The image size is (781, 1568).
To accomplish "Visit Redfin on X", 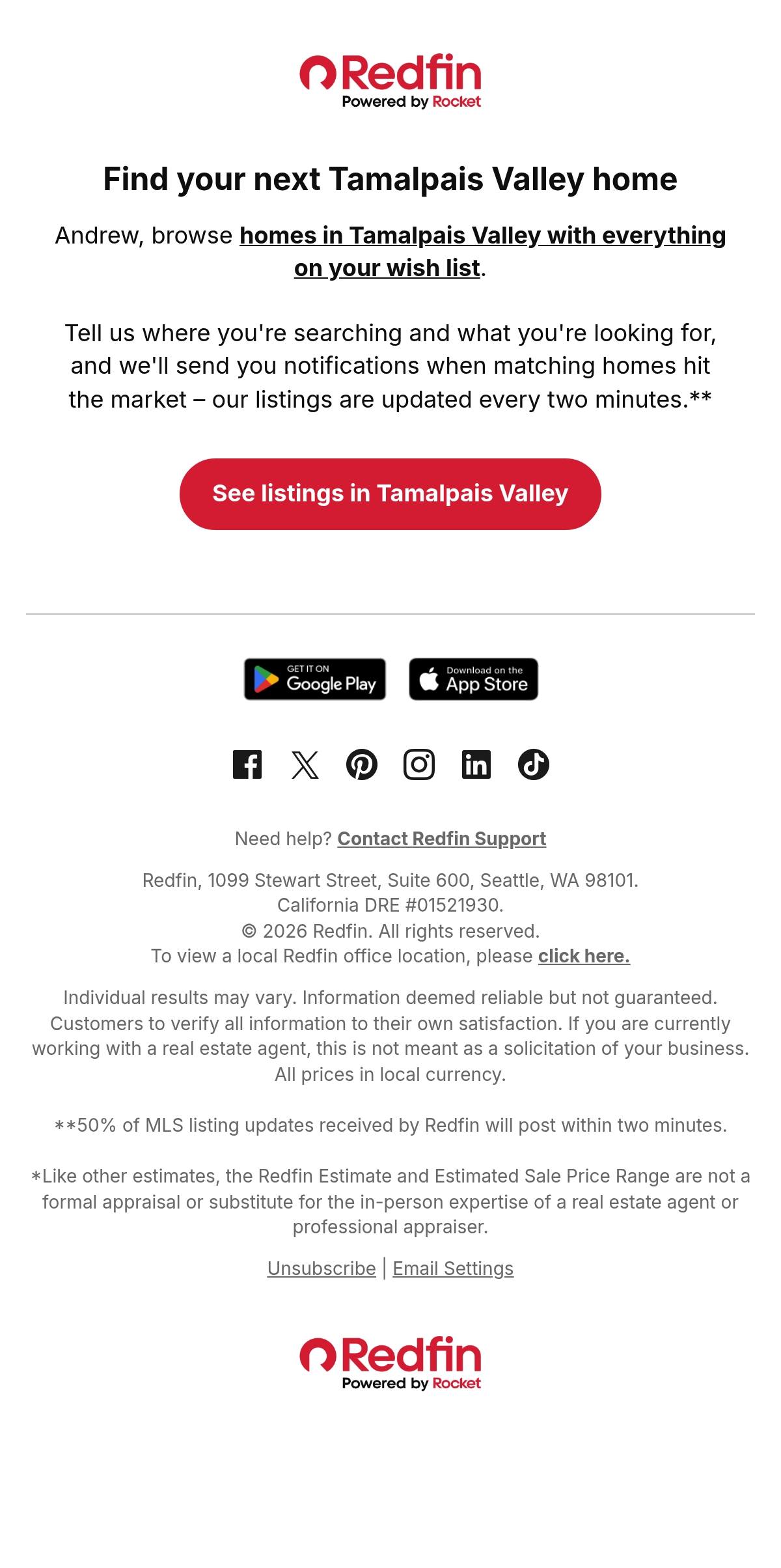I will (305, 764).
